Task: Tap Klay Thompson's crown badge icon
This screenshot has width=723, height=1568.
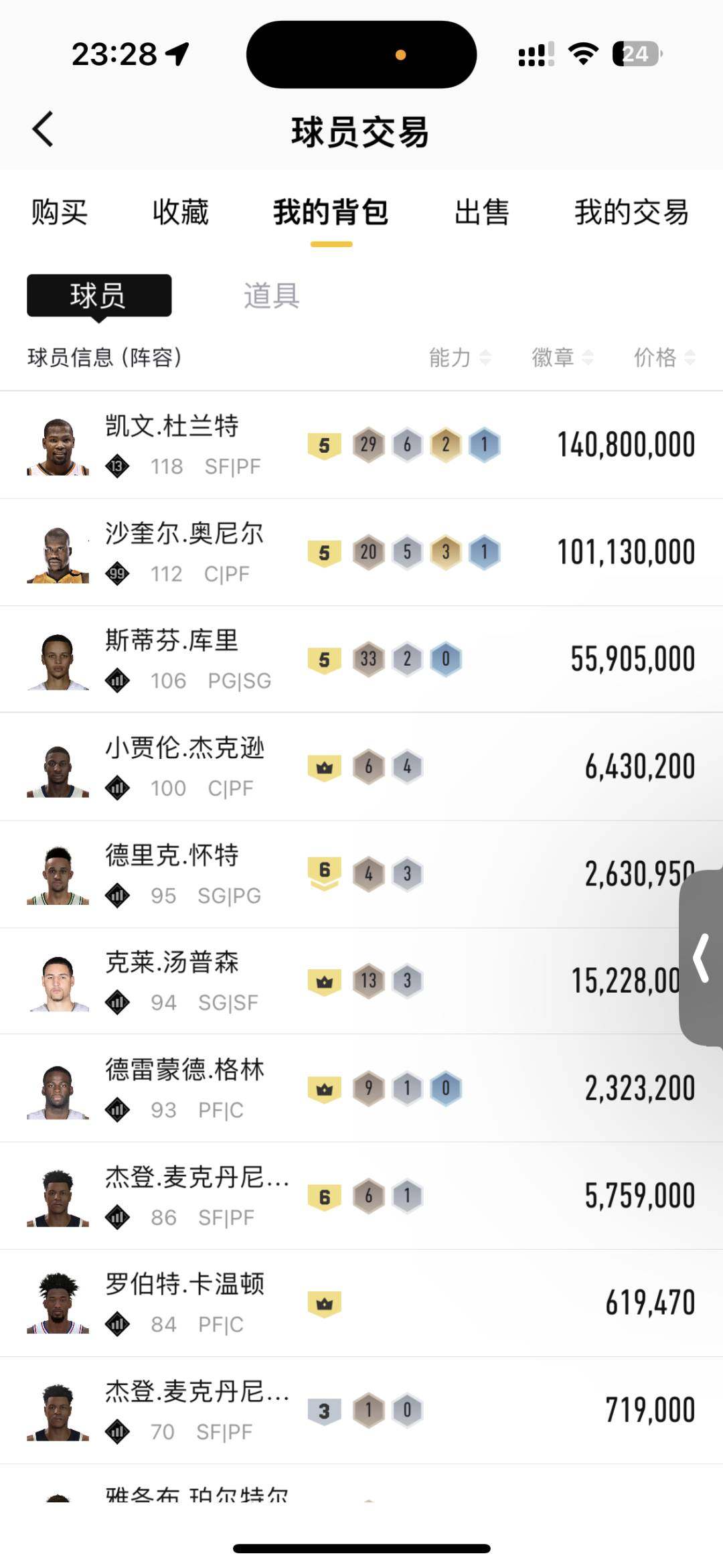Action: point(324,980)
